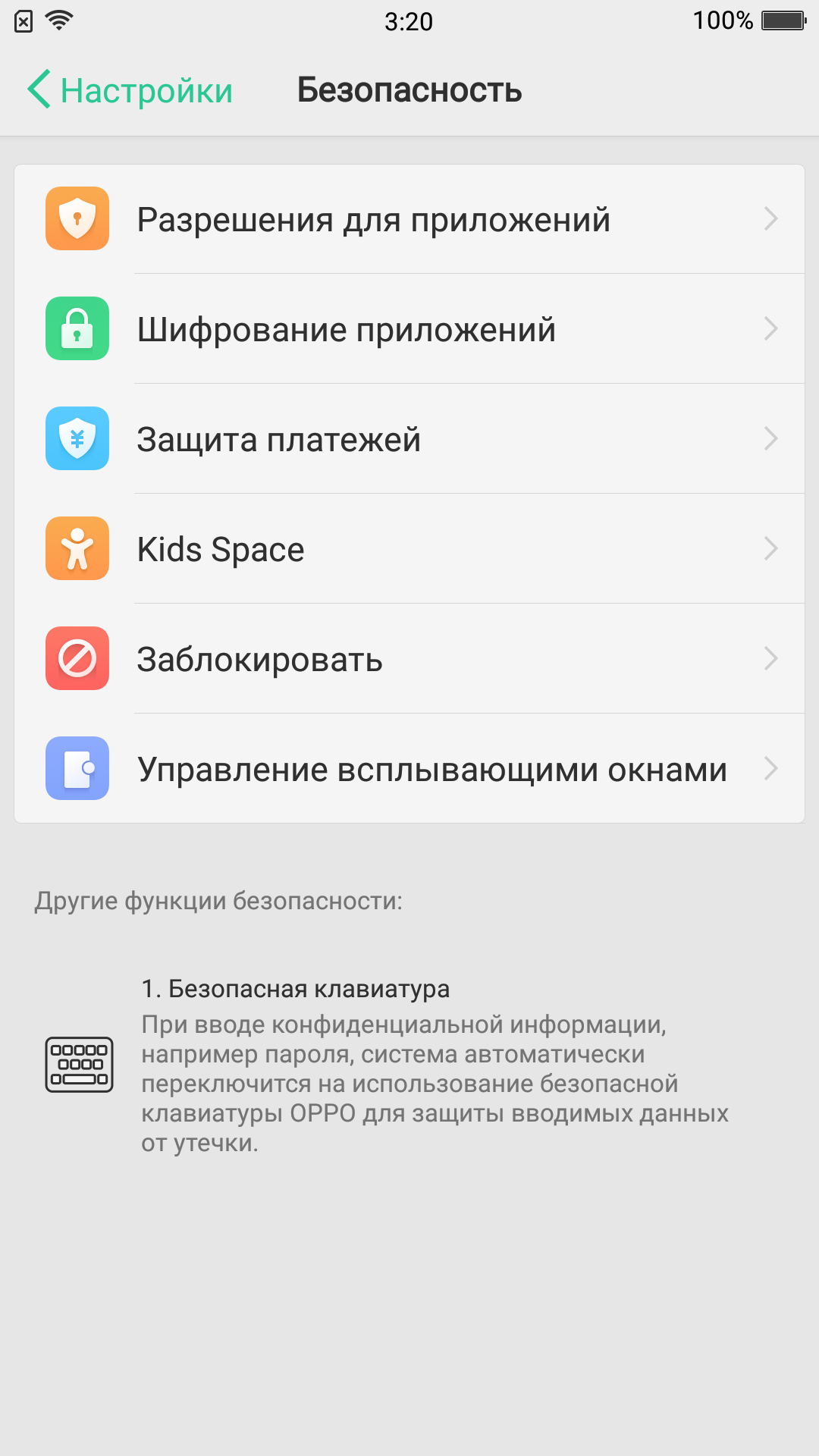Viewport: 819px width, 1456px height.
Task: Go back to Настройки
Action: click(130, 90)
